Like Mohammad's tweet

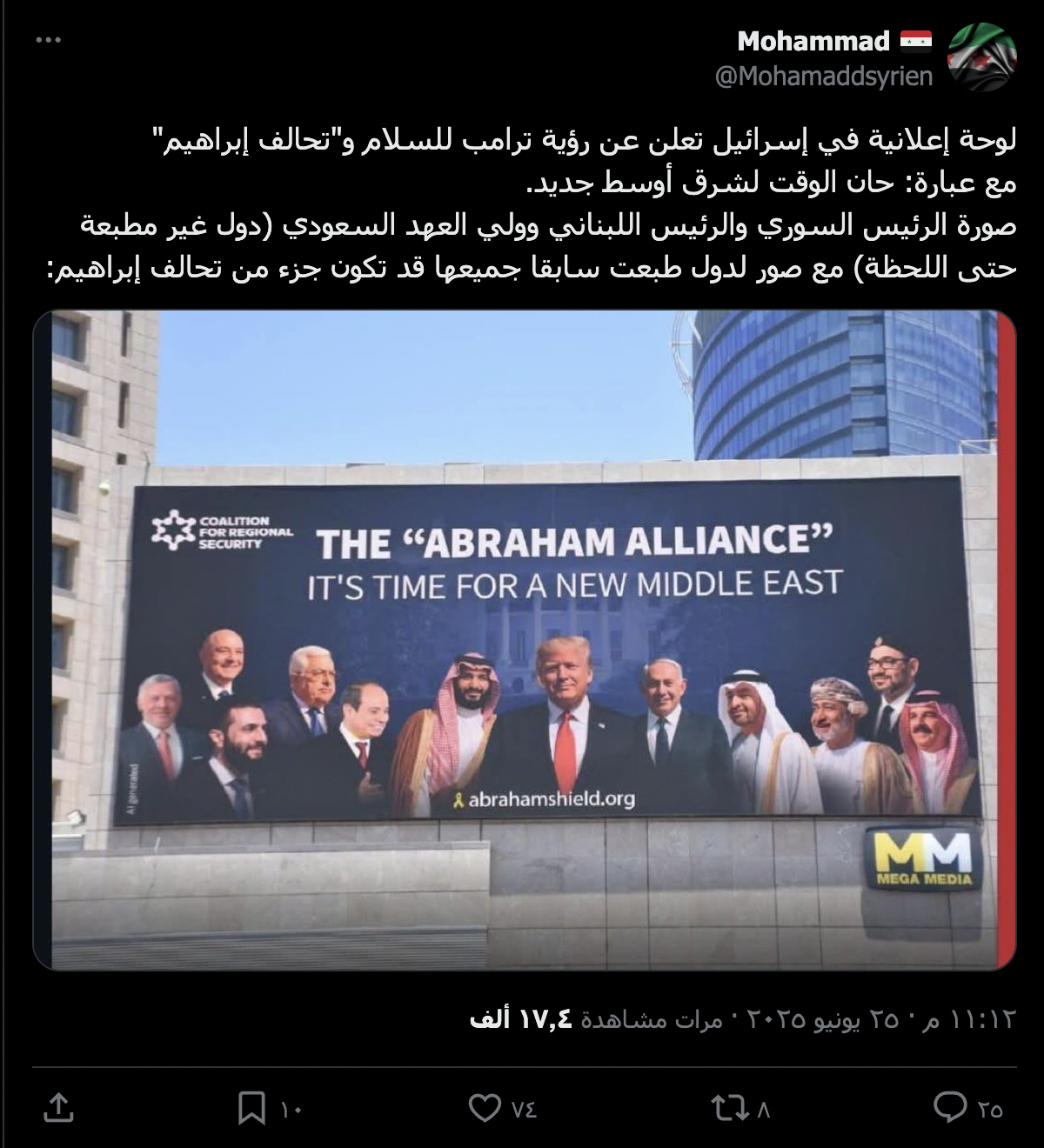[x=485, y=1108]
